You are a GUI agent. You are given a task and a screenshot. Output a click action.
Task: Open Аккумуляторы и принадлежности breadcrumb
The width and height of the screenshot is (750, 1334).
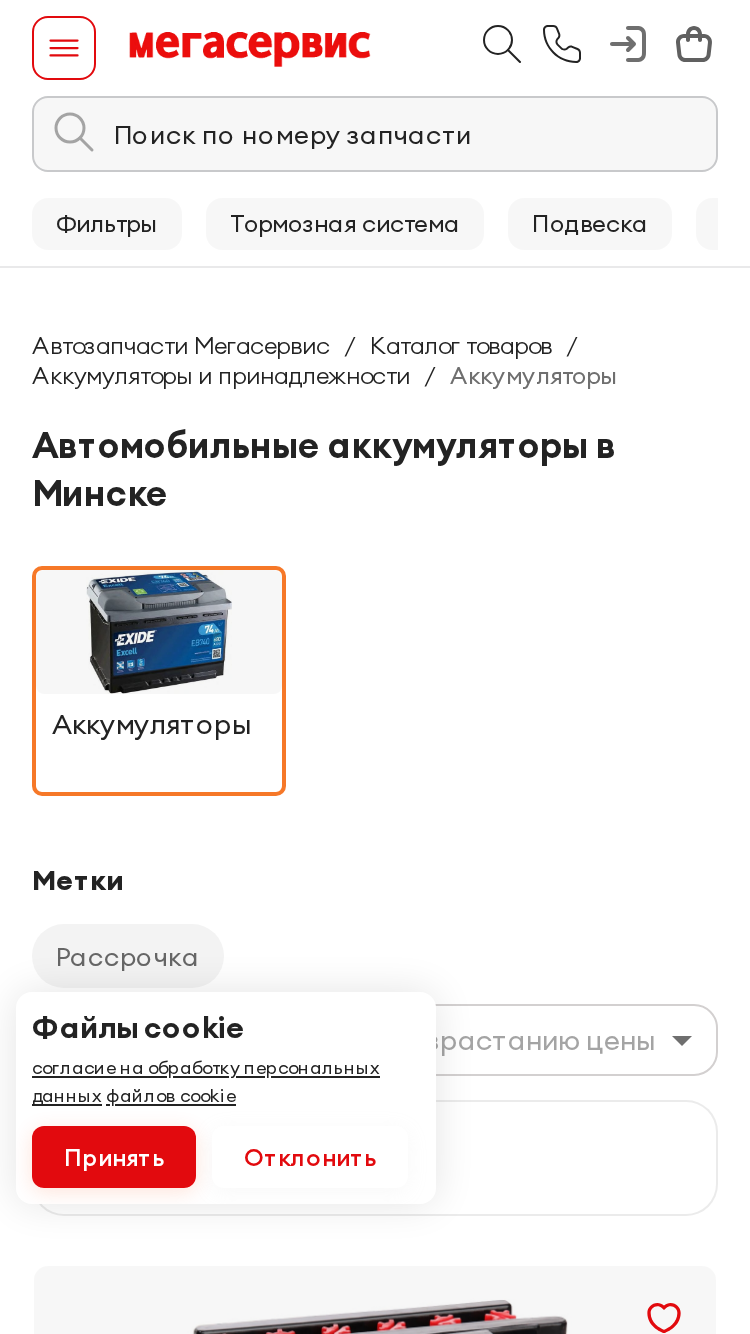click(x=221, y=376)
